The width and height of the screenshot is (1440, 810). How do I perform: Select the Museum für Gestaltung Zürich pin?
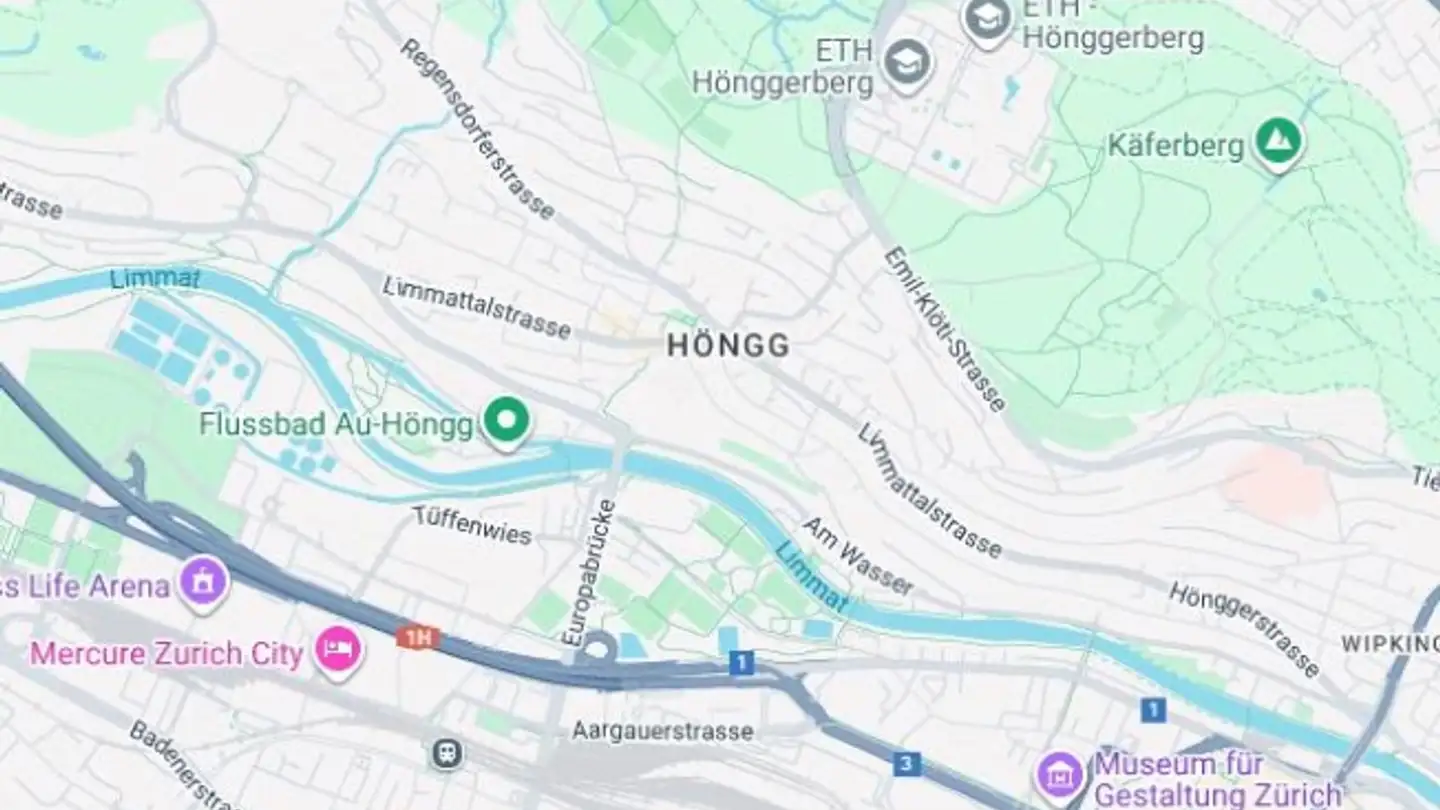click(x=1061, y=774)
